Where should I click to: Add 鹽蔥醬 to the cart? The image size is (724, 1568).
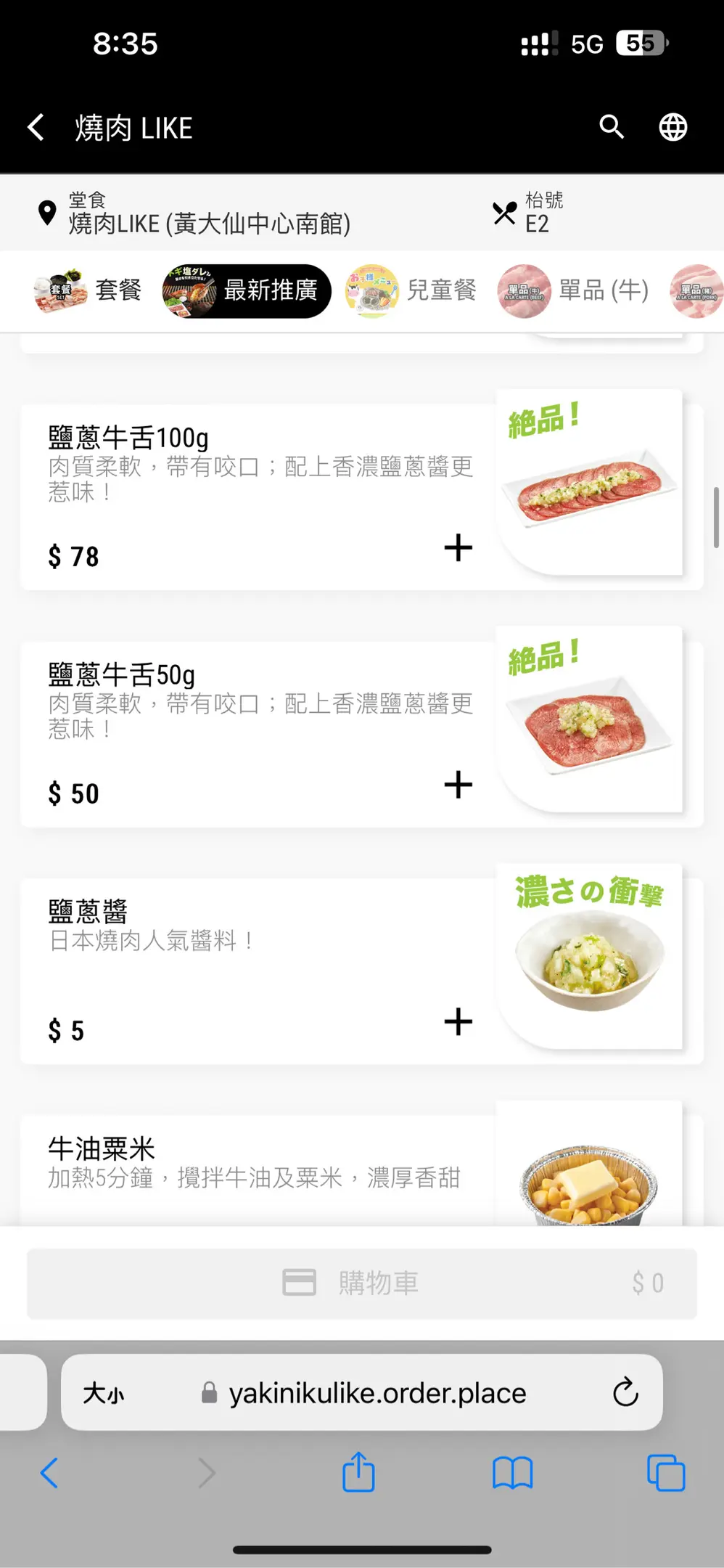pyautogui.click(x=458, y=1022)
